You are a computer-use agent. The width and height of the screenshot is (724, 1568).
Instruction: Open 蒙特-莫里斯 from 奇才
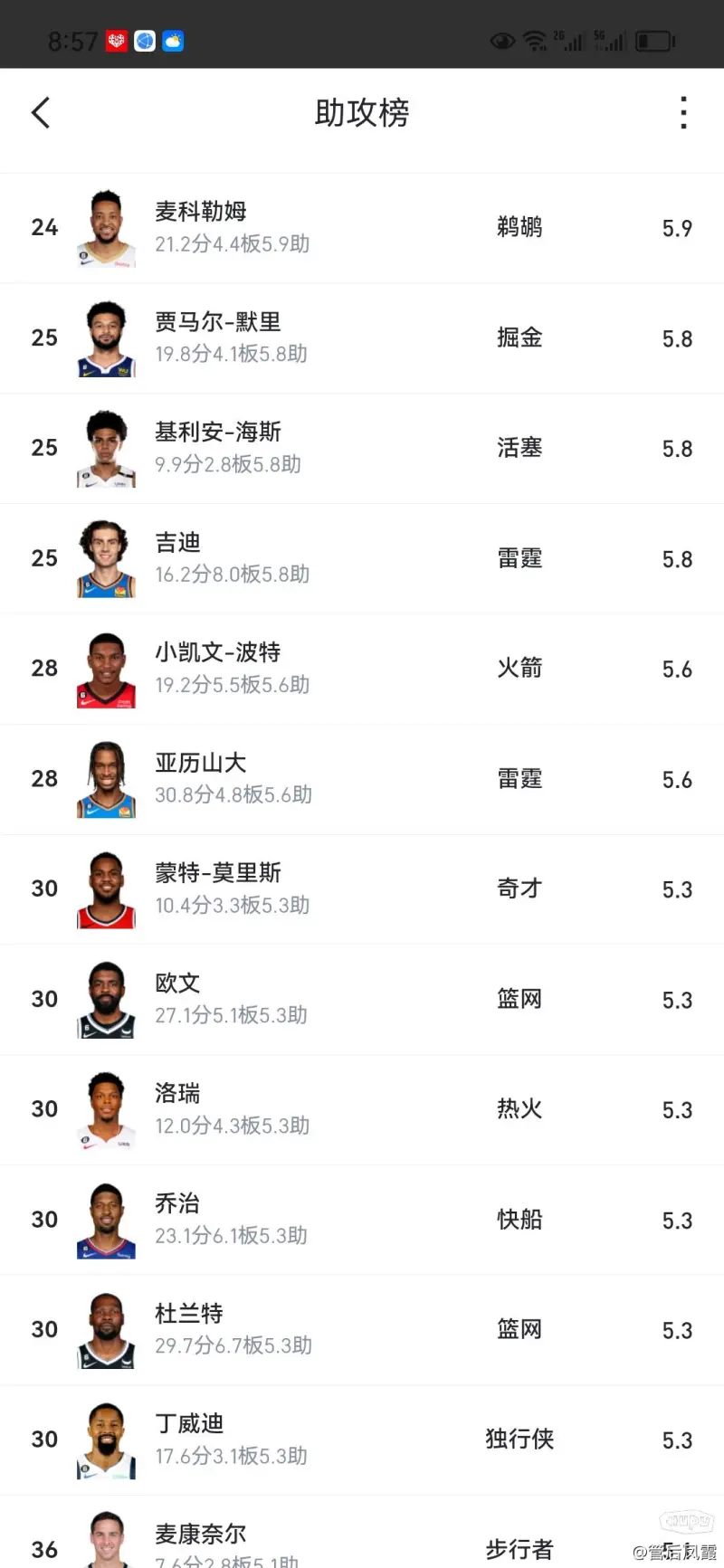tap(362, 889)
